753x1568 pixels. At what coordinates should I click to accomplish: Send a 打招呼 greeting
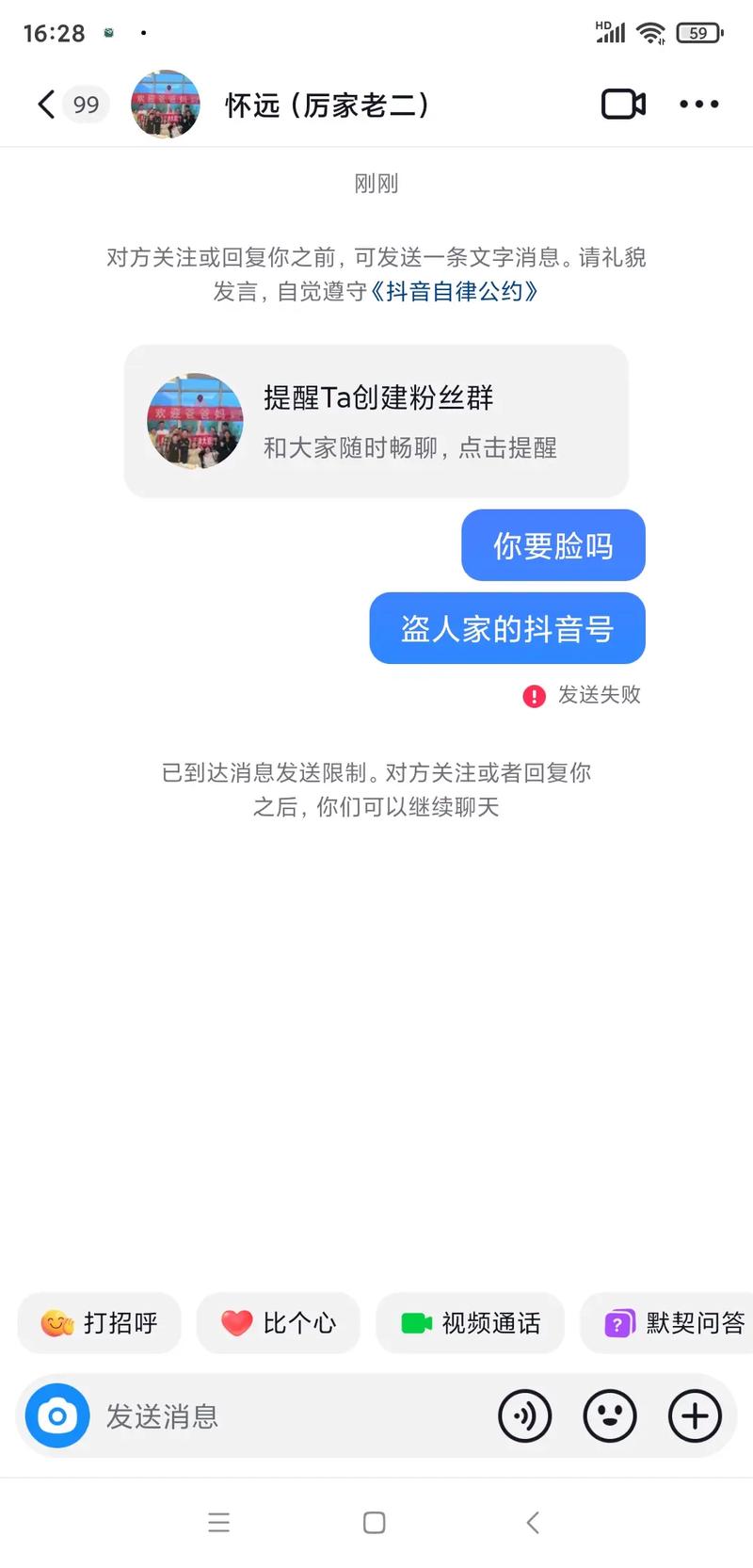click(100, 1323)
